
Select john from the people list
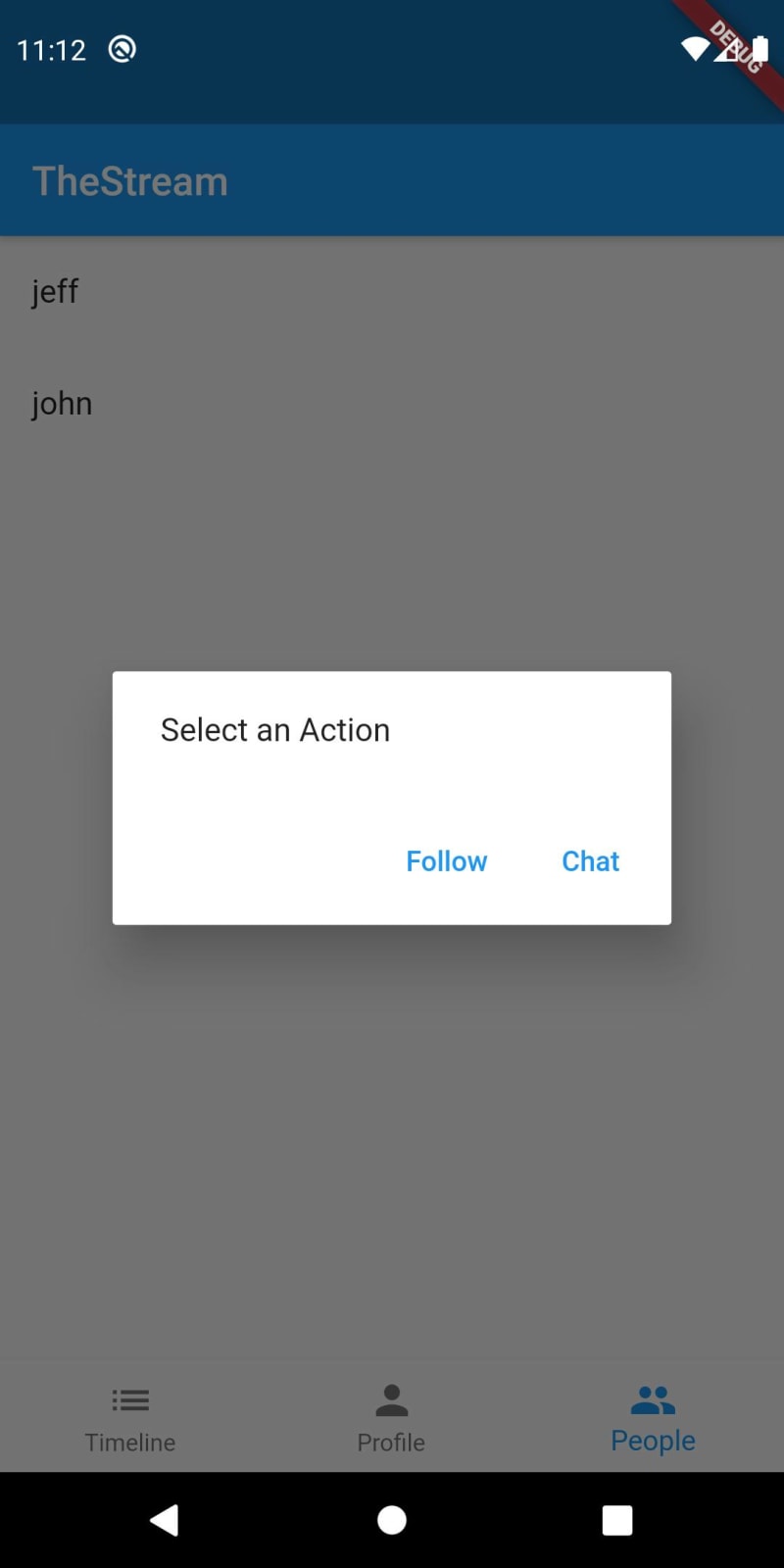tap(392, 404)
